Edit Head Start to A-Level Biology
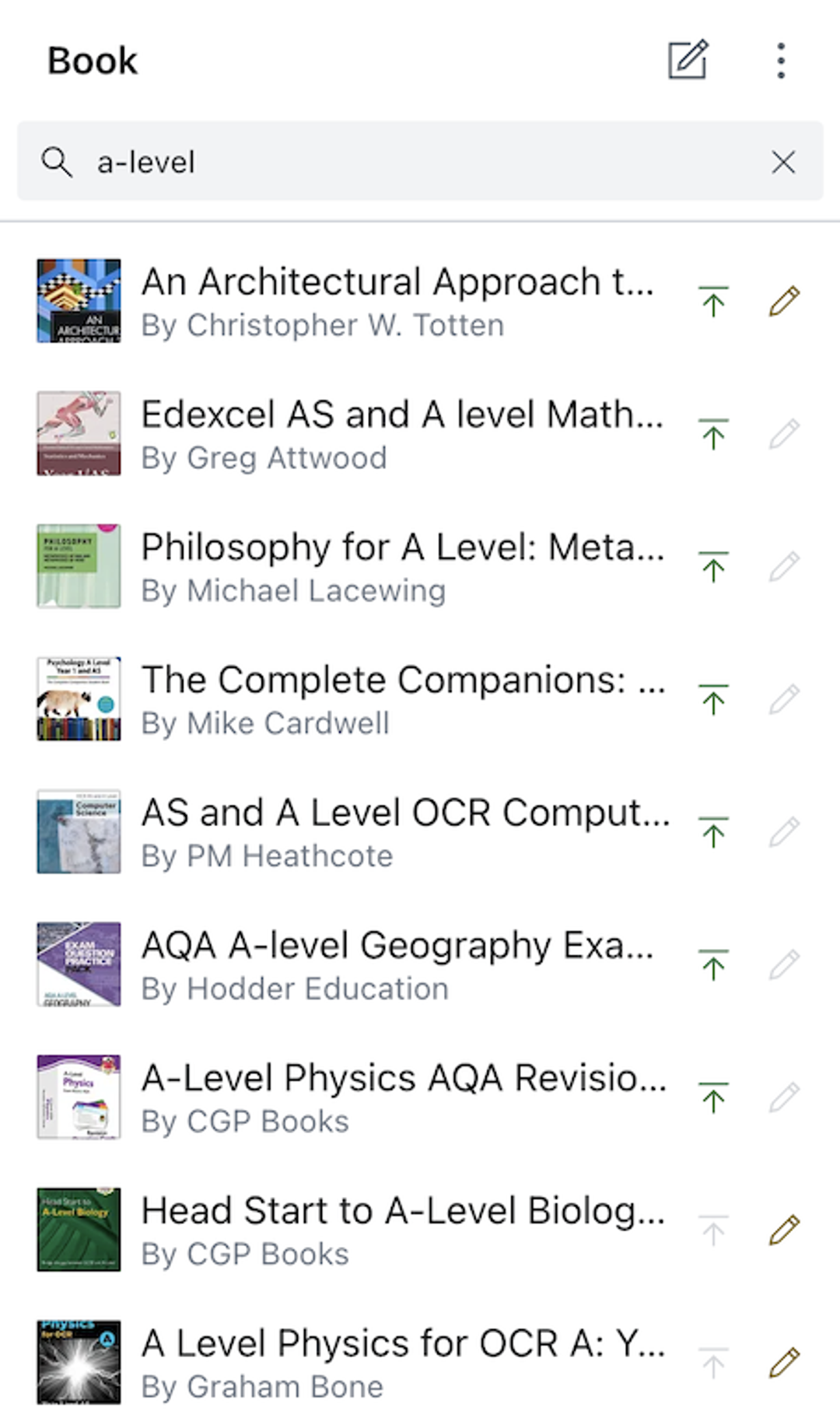 point(784,1230)
